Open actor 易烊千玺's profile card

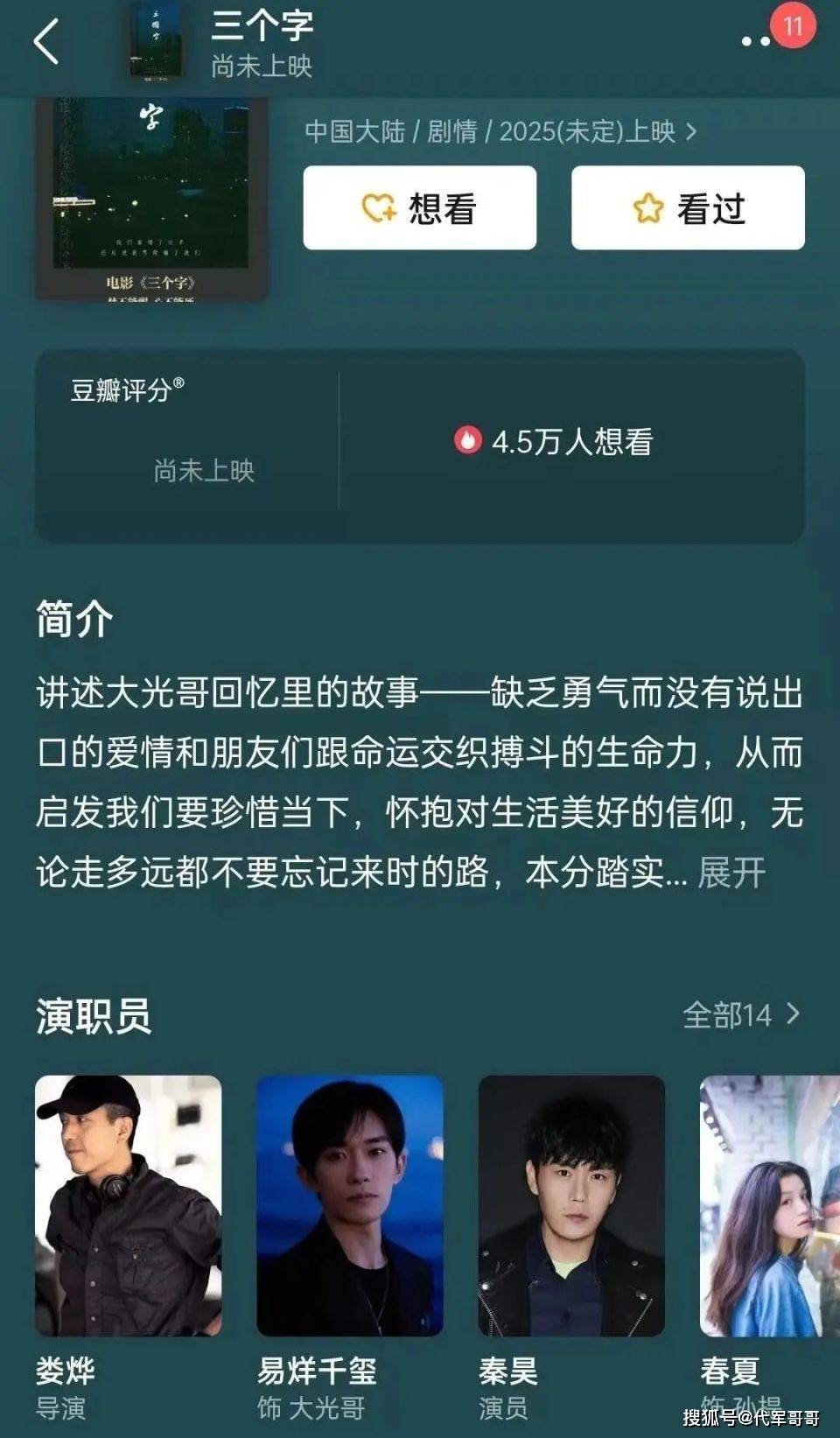tap(349, 1205)
